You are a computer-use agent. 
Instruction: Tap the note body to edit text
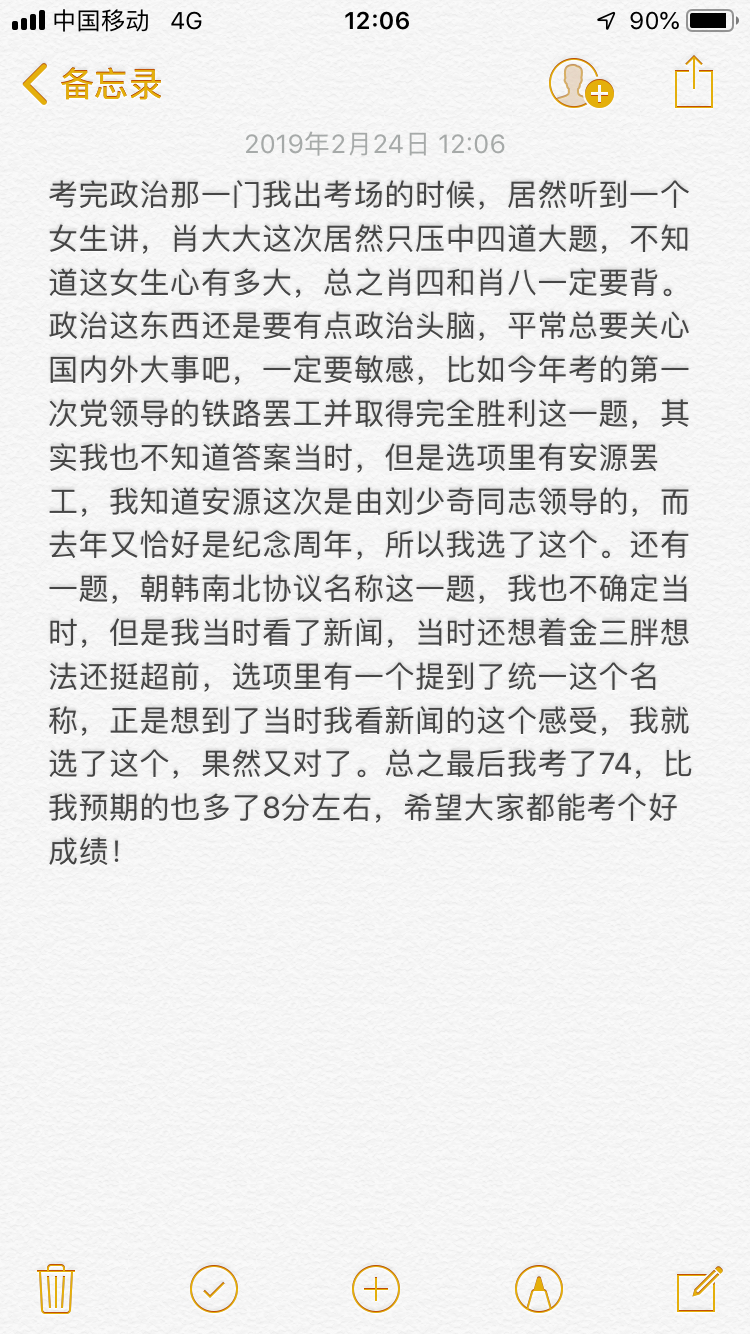[x=370, y=500]
